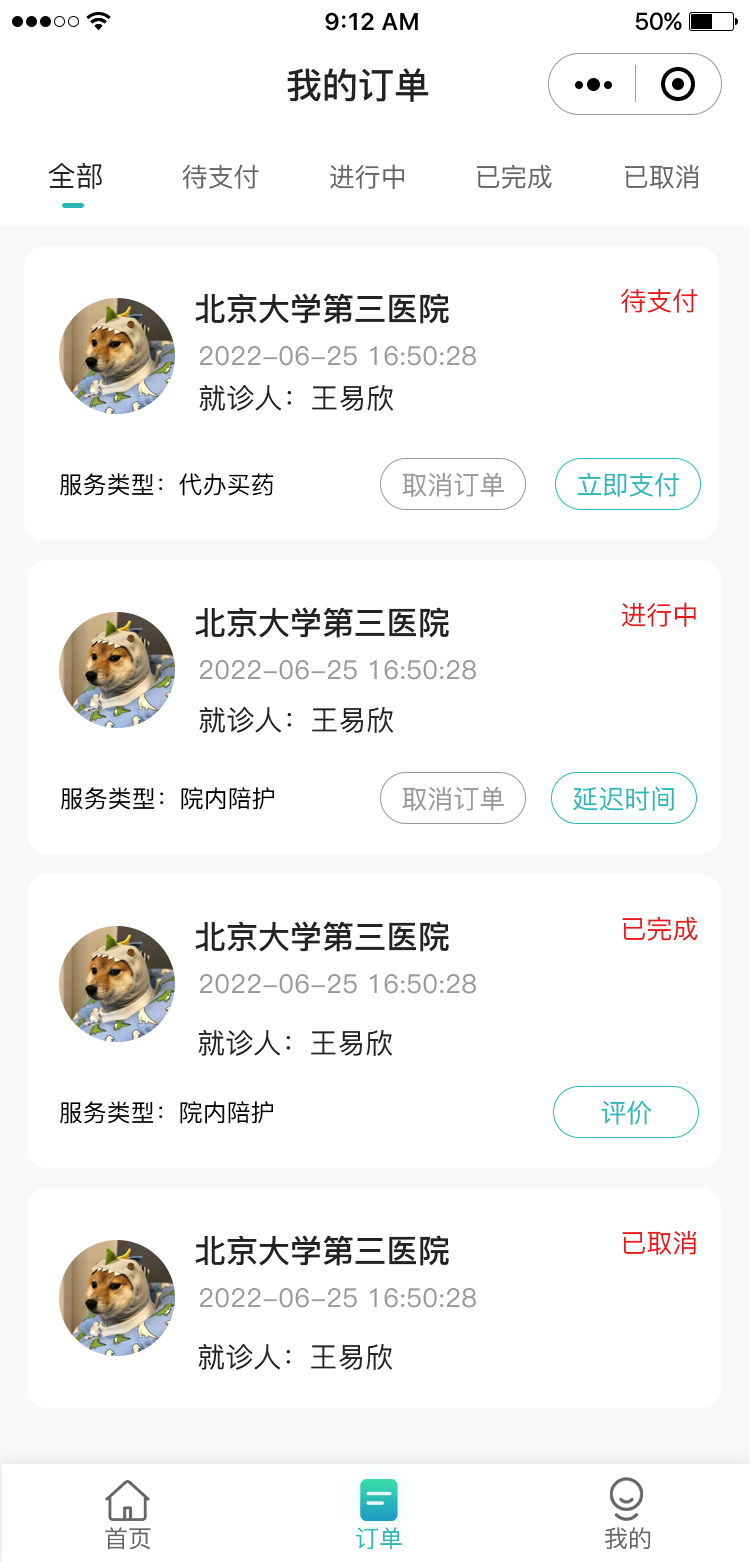Open the mini program more-options menu

[593, 85]
